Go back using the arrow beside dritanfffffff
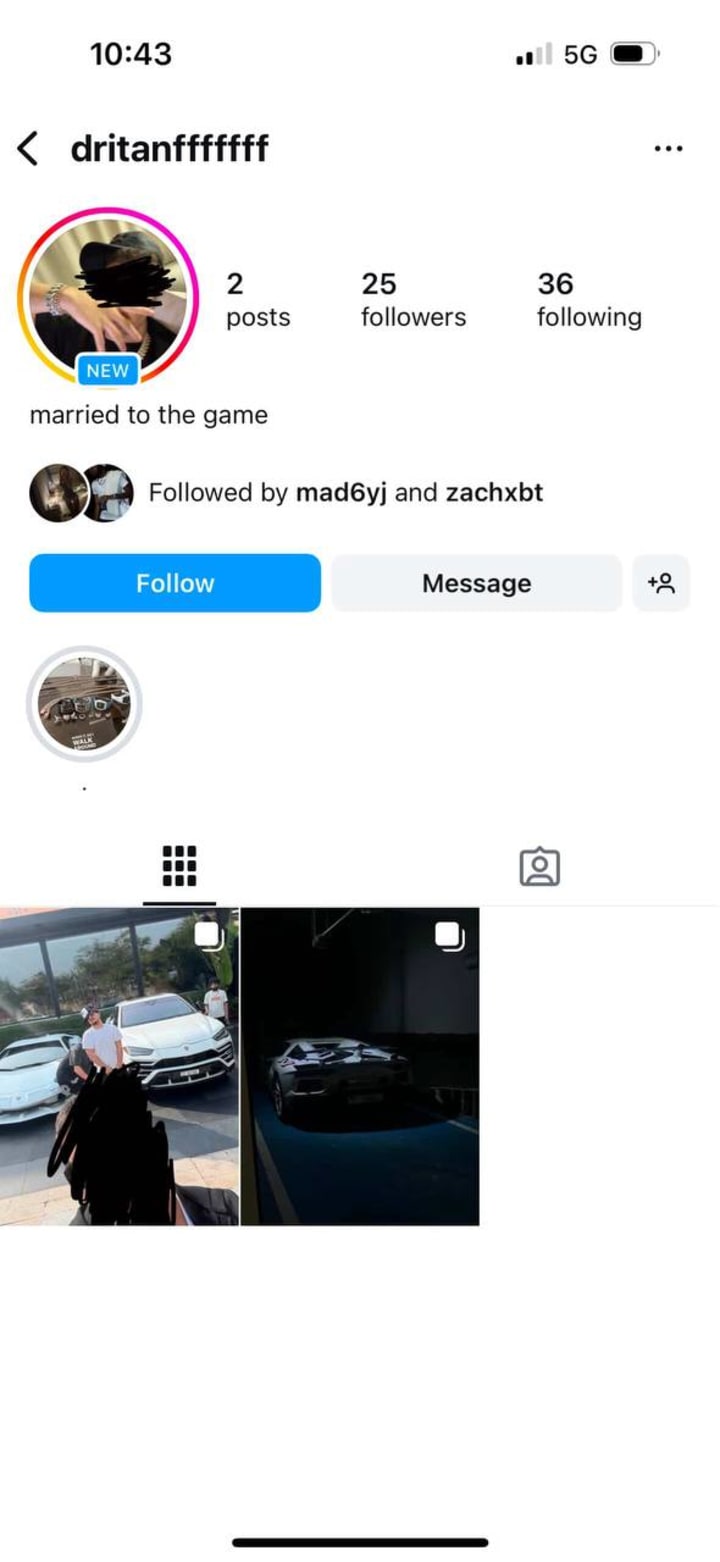The image size is (720, 1562). click(x=28, y=150)
